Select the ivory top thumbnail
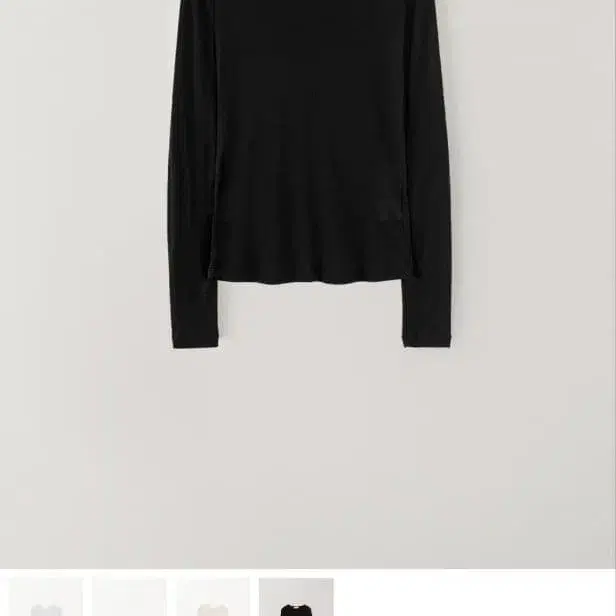The width and height of the screenshot is (616, 616). (x=213, y=600)
